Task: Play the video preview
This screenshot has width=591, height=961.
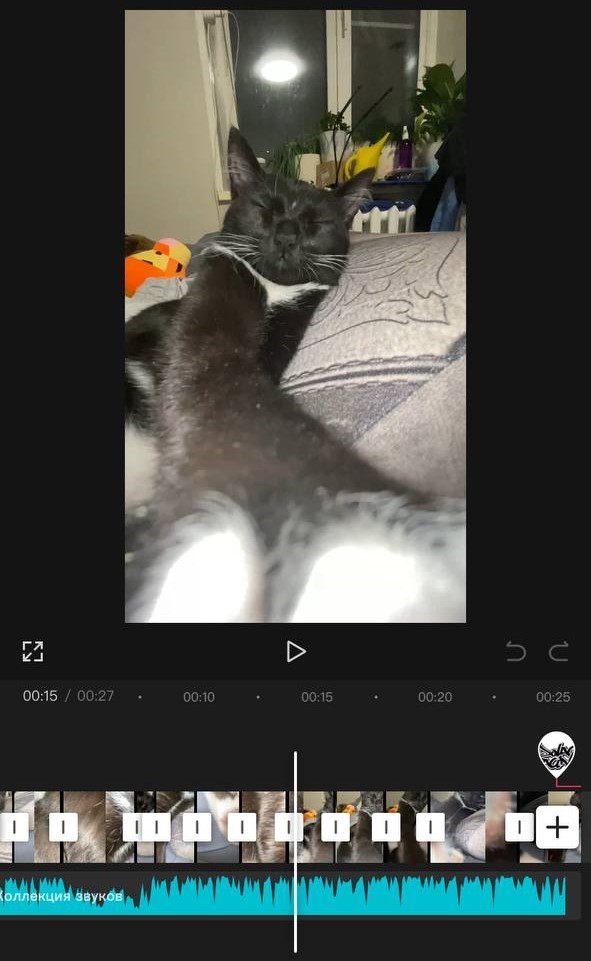Action: [x=296, y=651]
